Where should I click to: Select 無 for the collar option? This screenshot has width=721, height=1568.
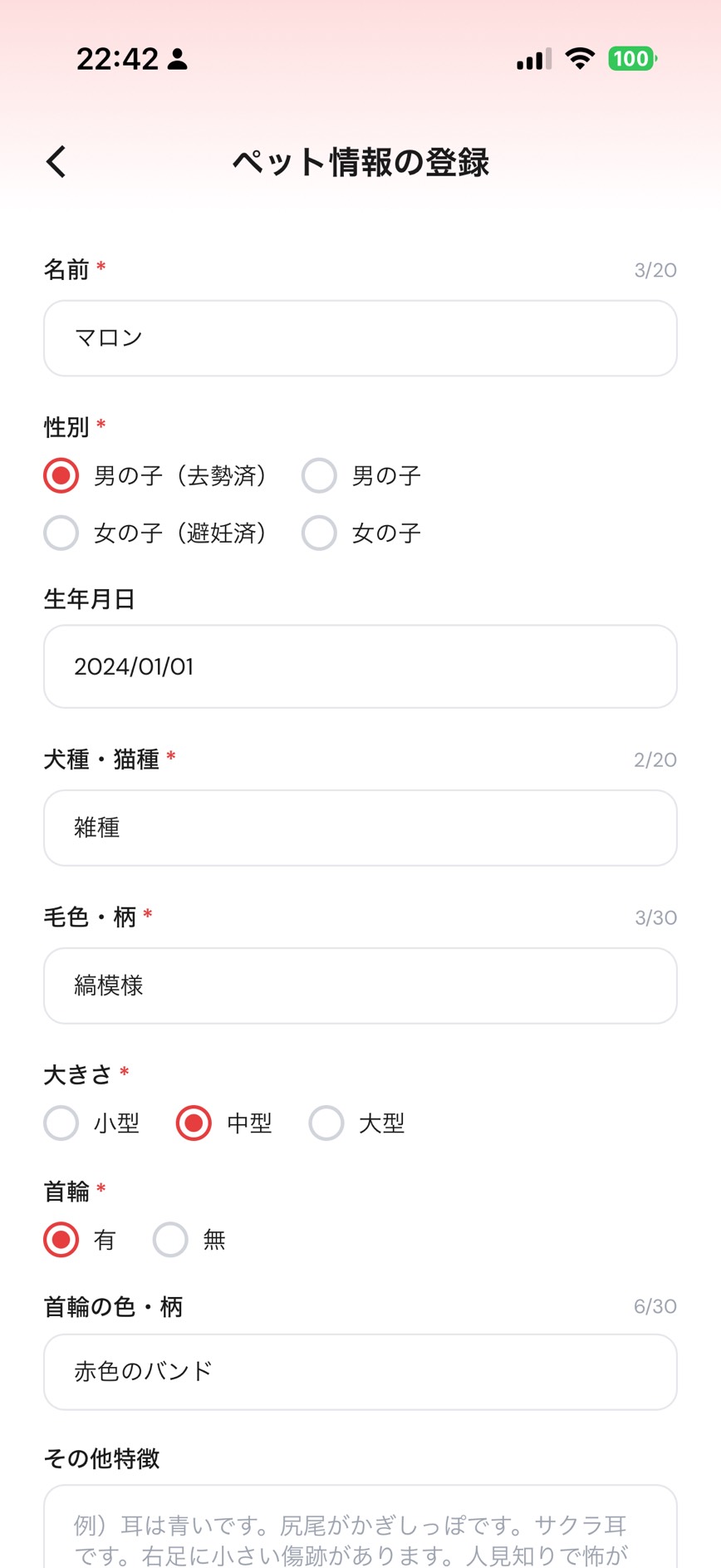169,1240
